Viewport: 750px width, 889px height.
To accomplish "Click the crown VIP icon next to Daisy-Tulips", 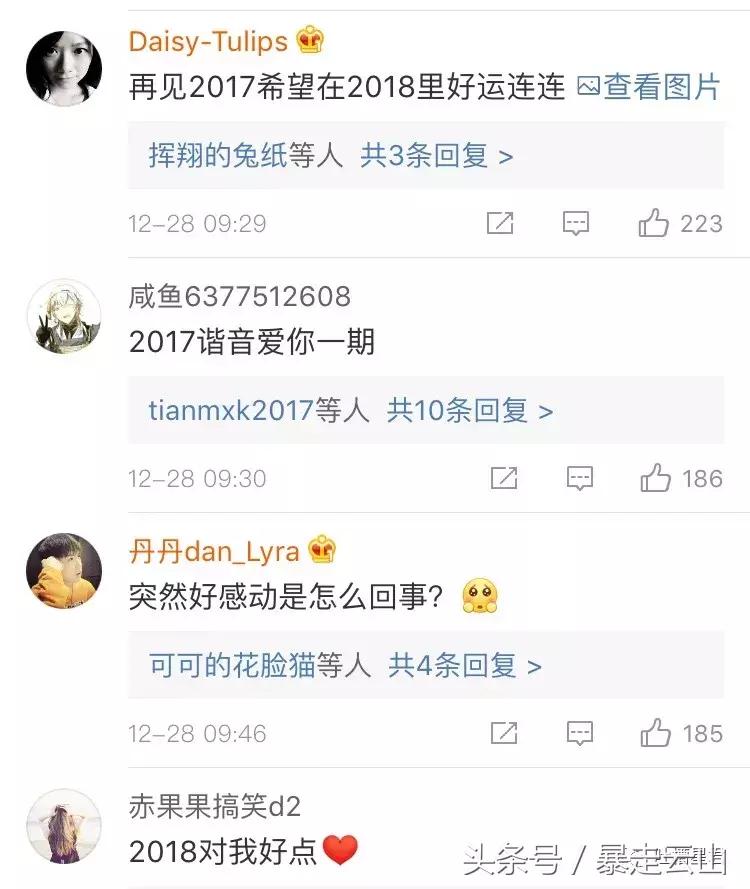I will tap(307, 38).
